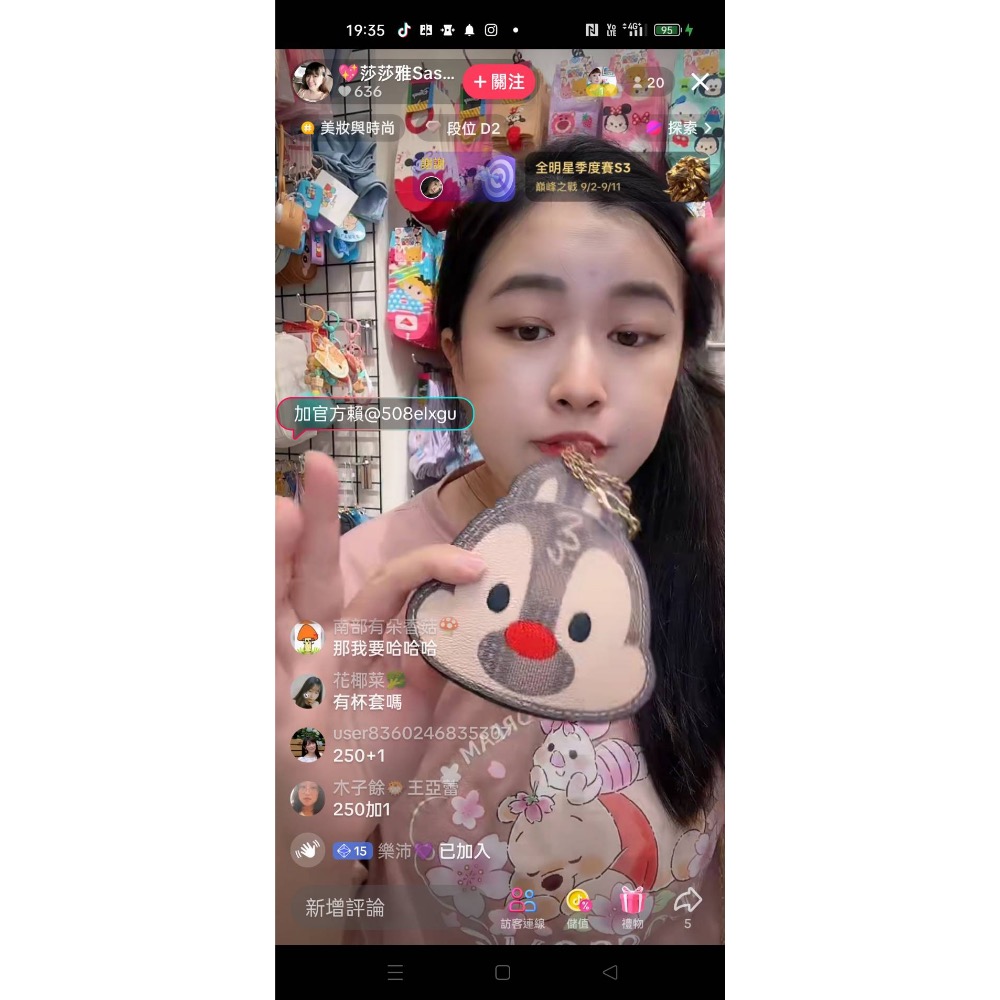Open the streamer's profile avatar
The width and height of the screenshot is (1000, 1000).
(x=312, y=82)
